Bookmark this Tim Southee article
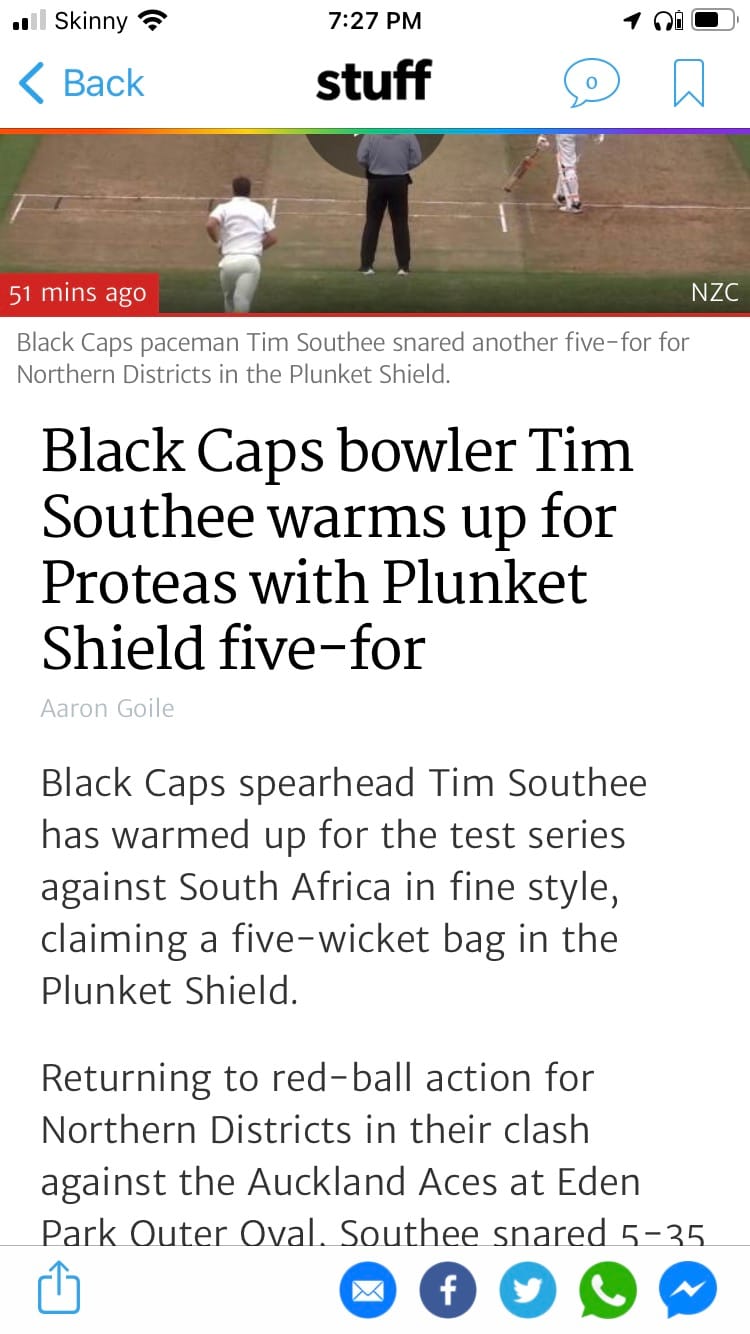Viewport: 750px width, 1334px height. coord(689,83)
